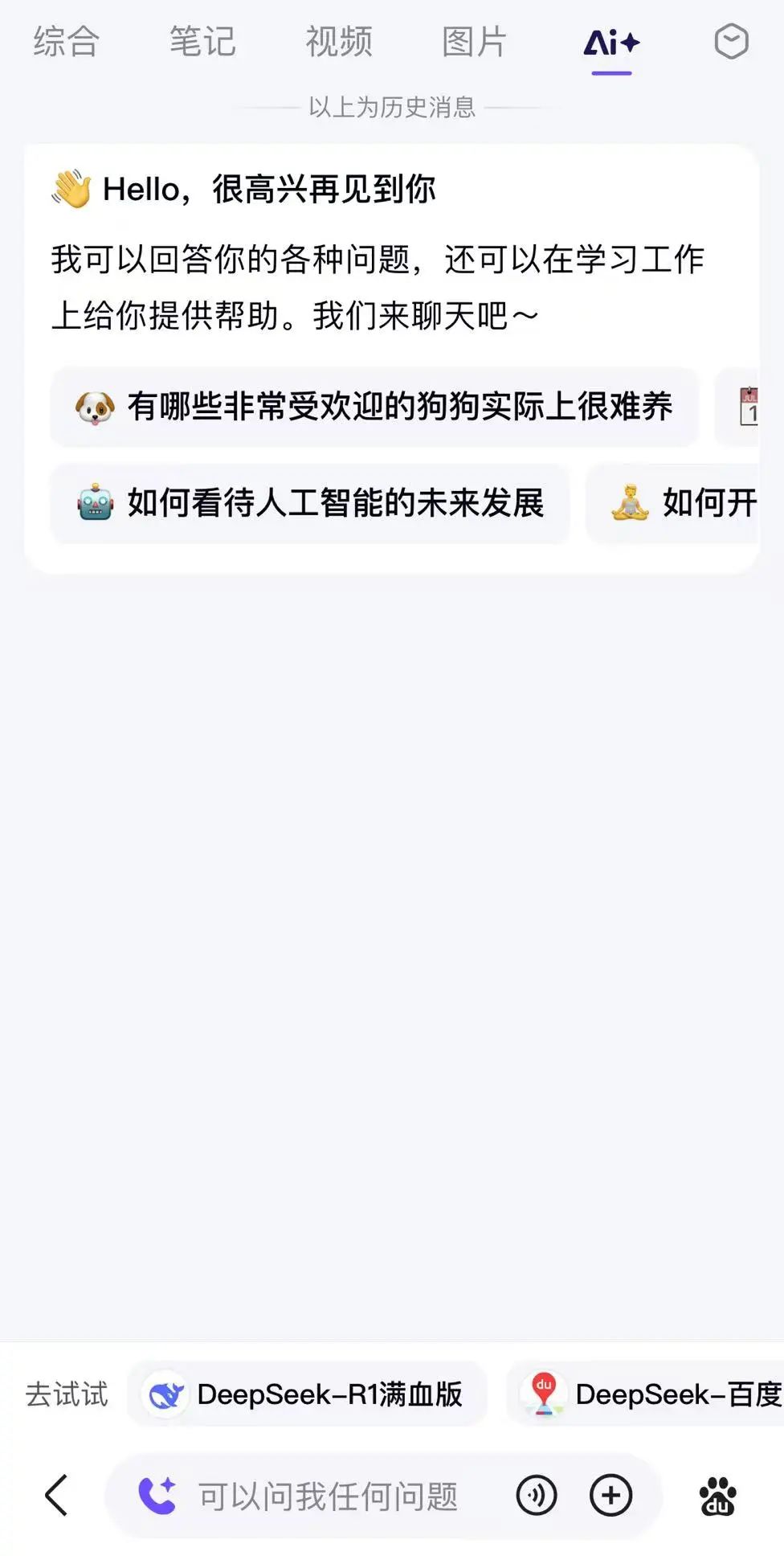Open the hexagon icon at top right

tap(731, 42)
